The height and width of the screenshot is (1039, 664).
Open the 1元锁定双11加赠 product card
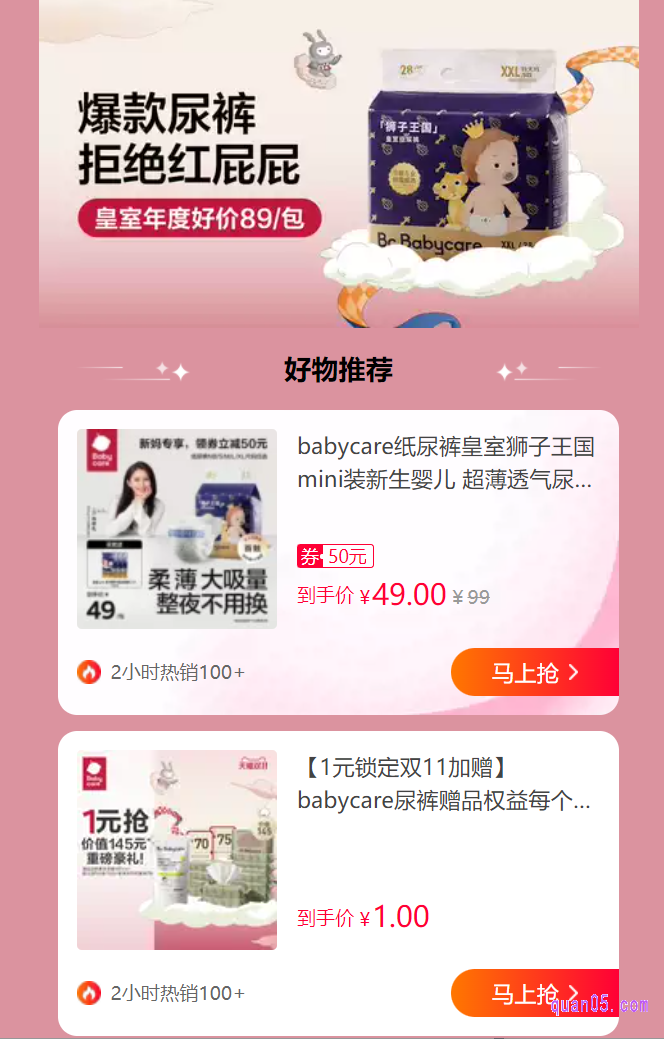(x=445, y=785)
